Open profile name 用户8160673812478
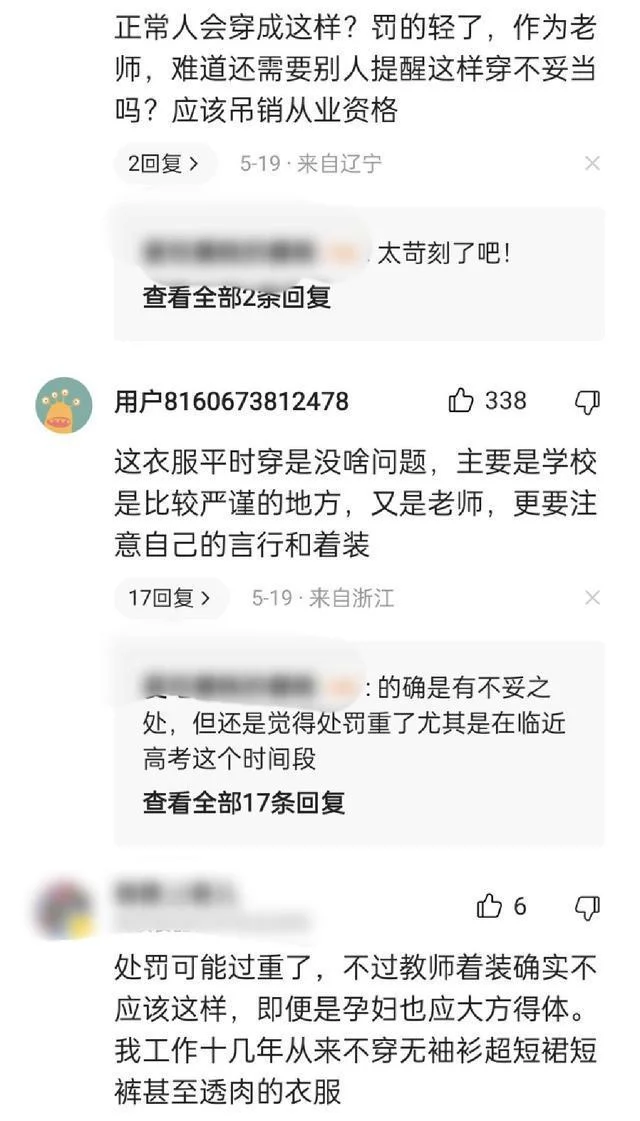 click(x=232, y=402)
